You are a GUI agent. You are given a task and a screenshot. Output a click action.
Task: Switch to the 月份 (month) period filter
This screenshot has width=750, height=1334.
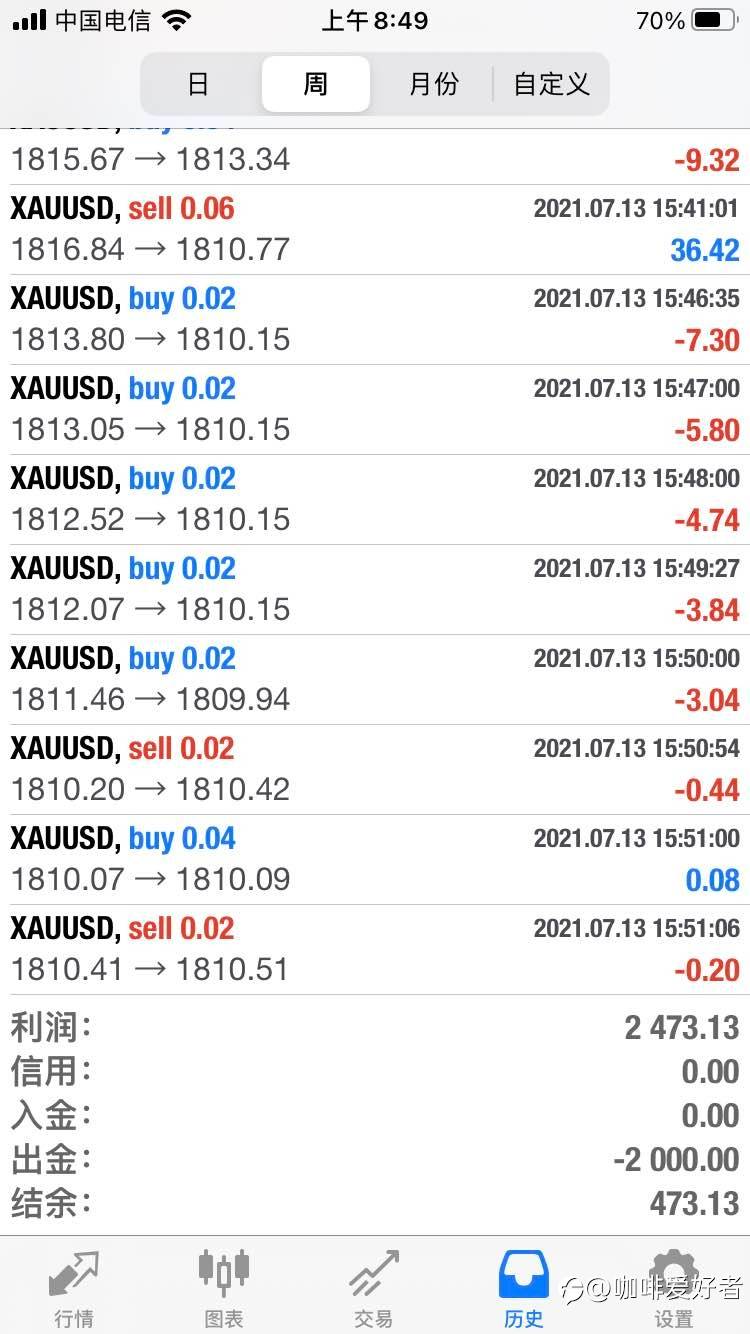[x=433, y=84]
